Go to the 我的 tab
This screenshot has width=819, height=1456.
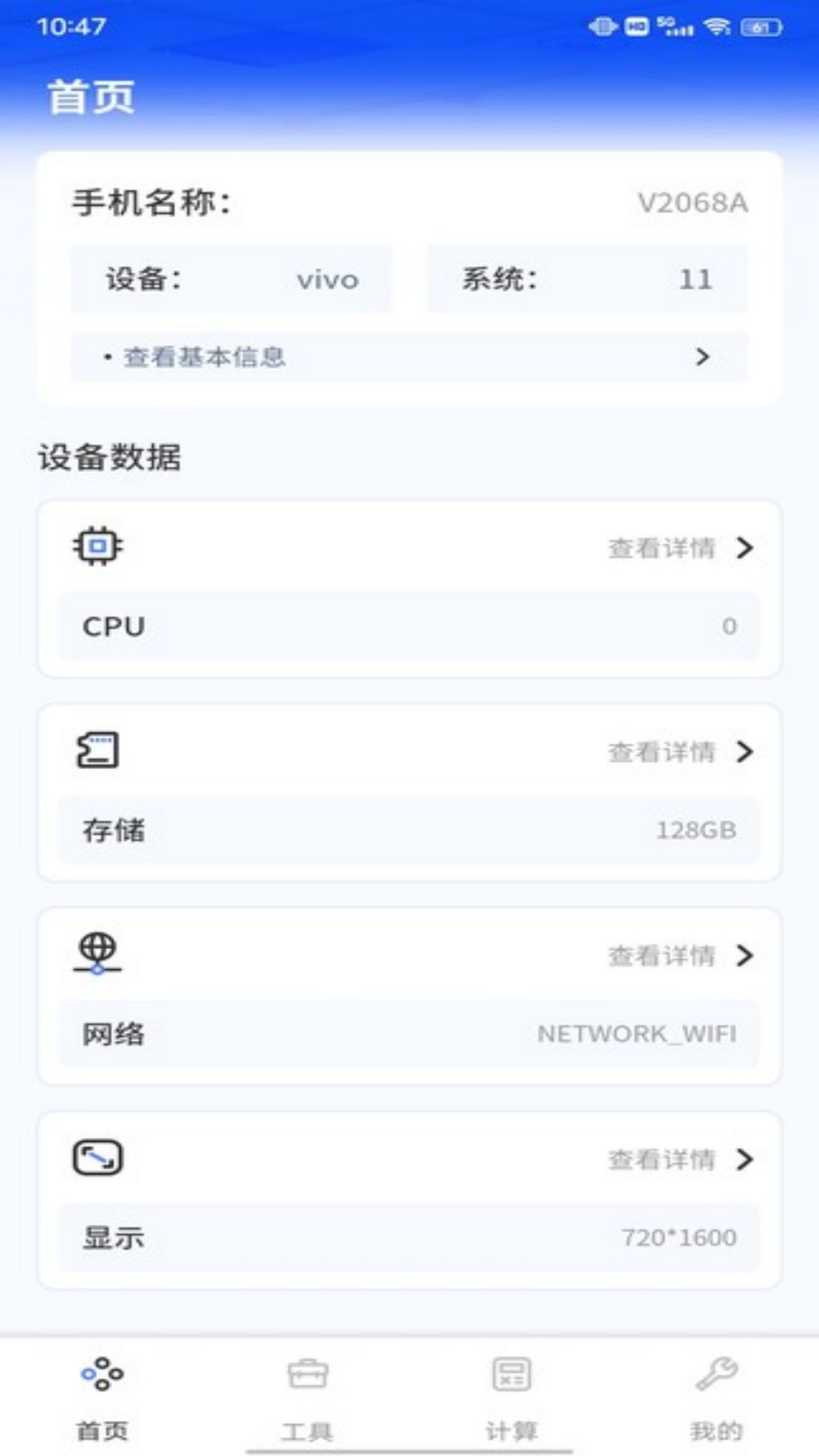click(716, 1397)
